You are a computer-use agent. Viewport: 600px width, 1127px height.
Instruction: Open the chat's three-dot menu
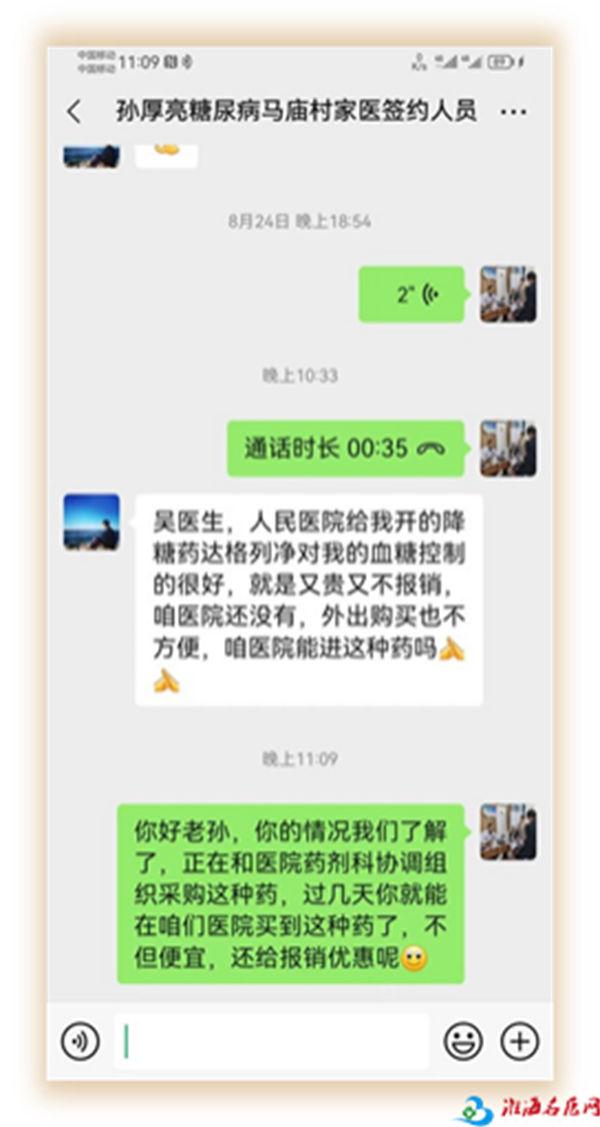(513, 111)
